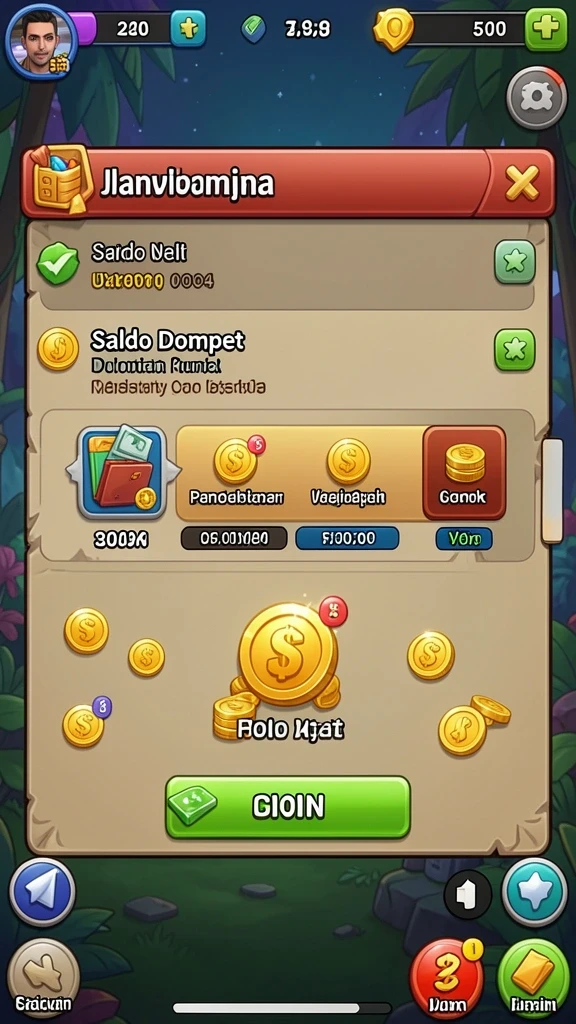
Task: Tap the star button on Saldo Nelt row
Action: coord(515,262)
